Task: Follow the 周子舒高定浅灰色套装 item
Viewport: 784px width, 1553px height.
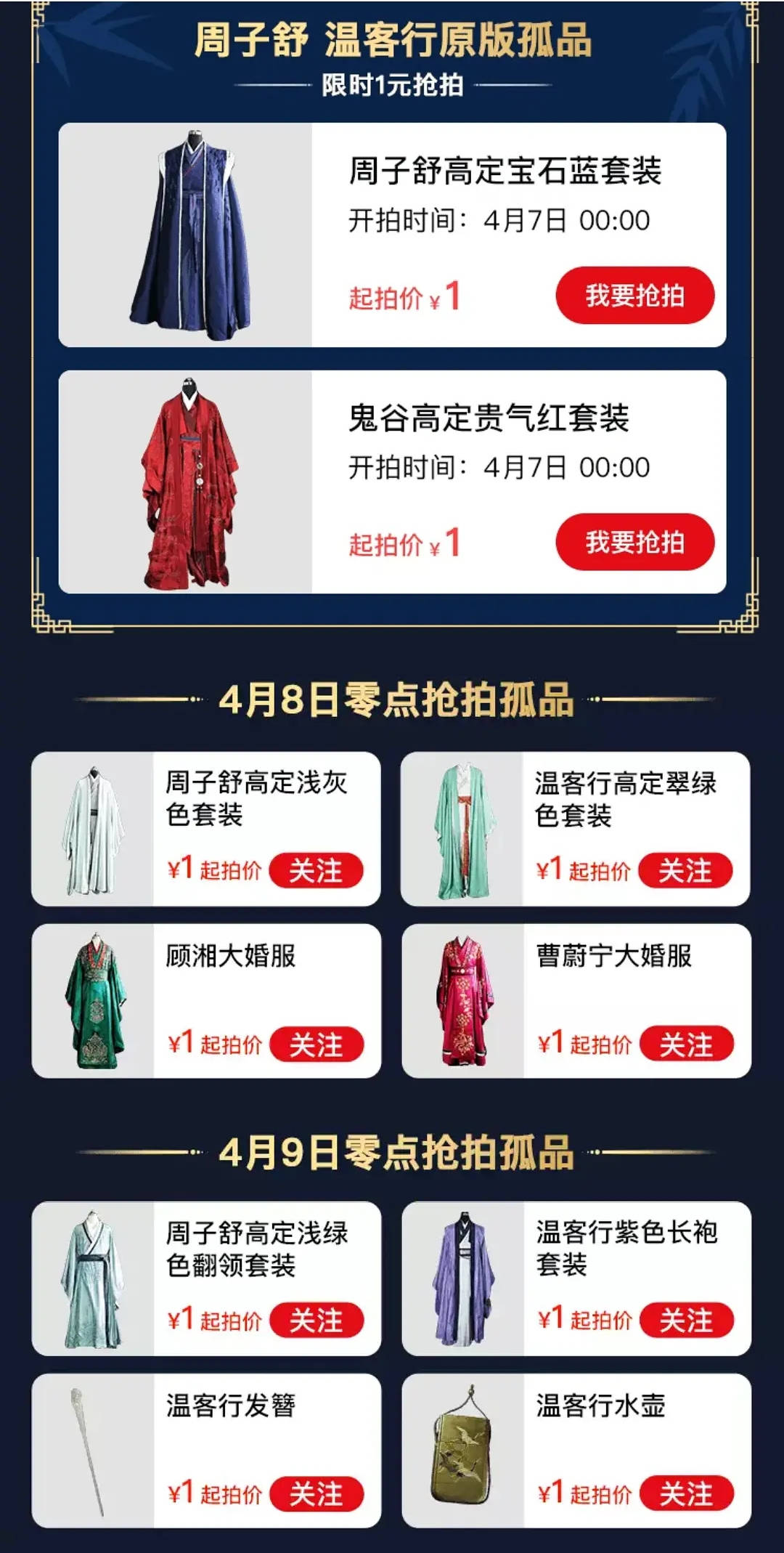Action: [316, 870]
